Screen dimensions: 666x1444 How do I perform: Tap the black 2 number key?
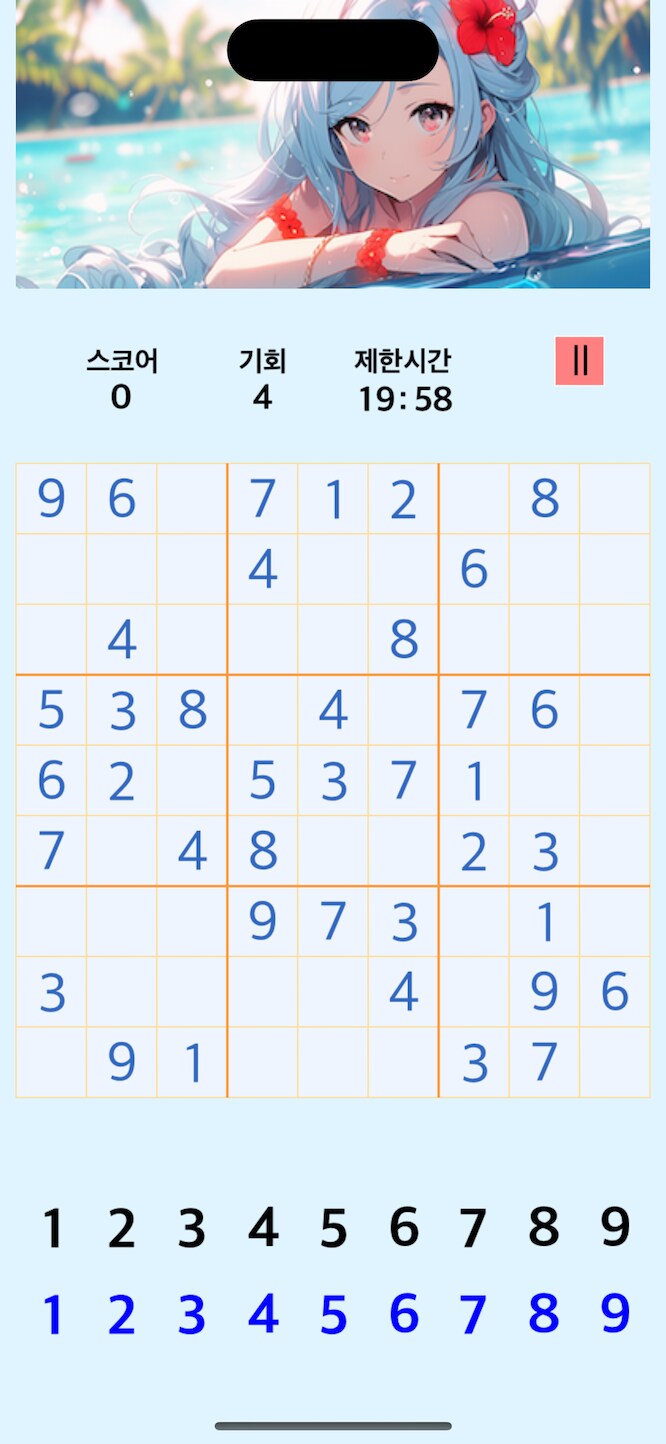point(122,1228)
